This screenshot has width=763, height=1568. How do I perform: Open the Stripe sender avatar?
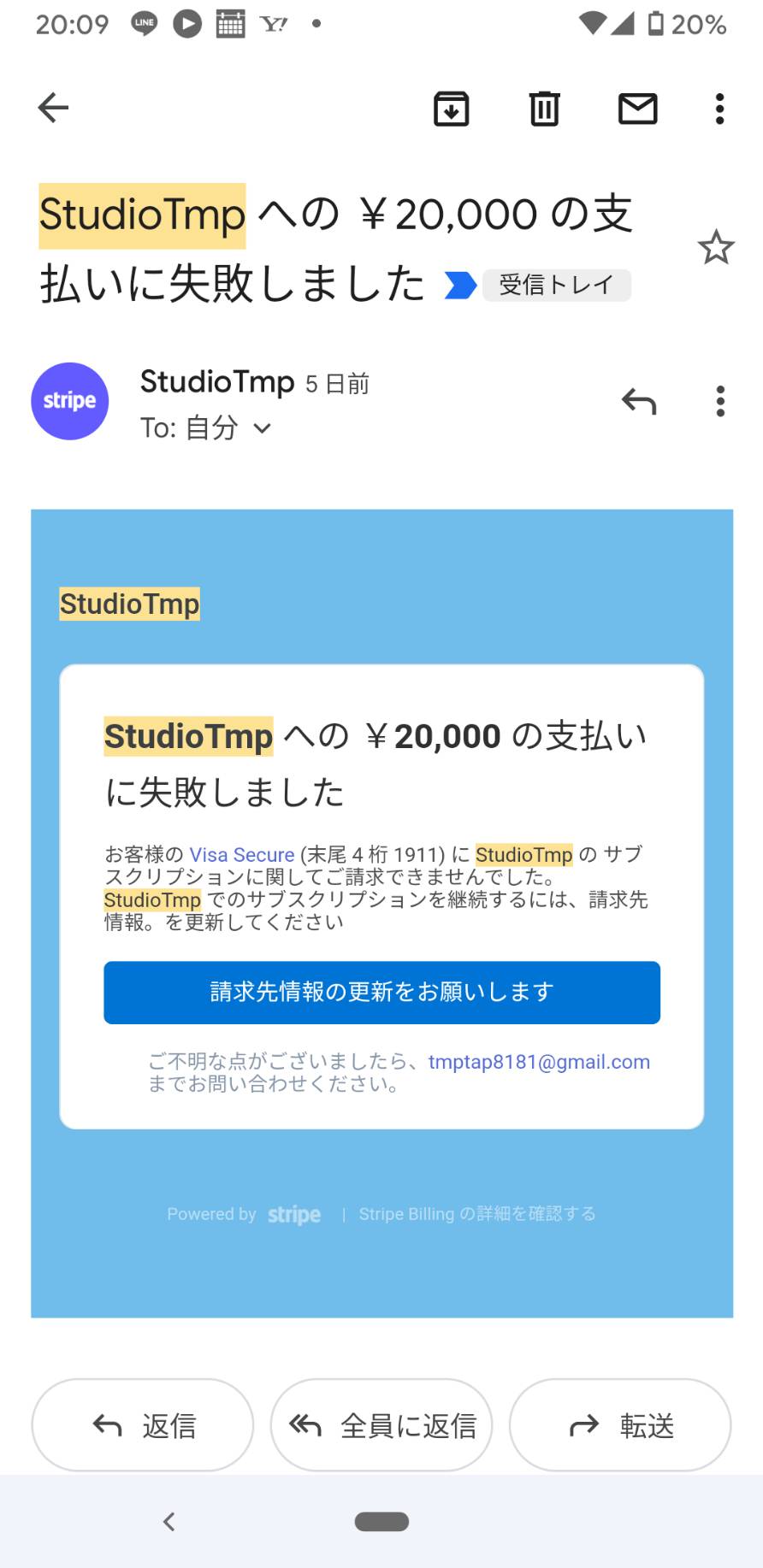(70, 401)
